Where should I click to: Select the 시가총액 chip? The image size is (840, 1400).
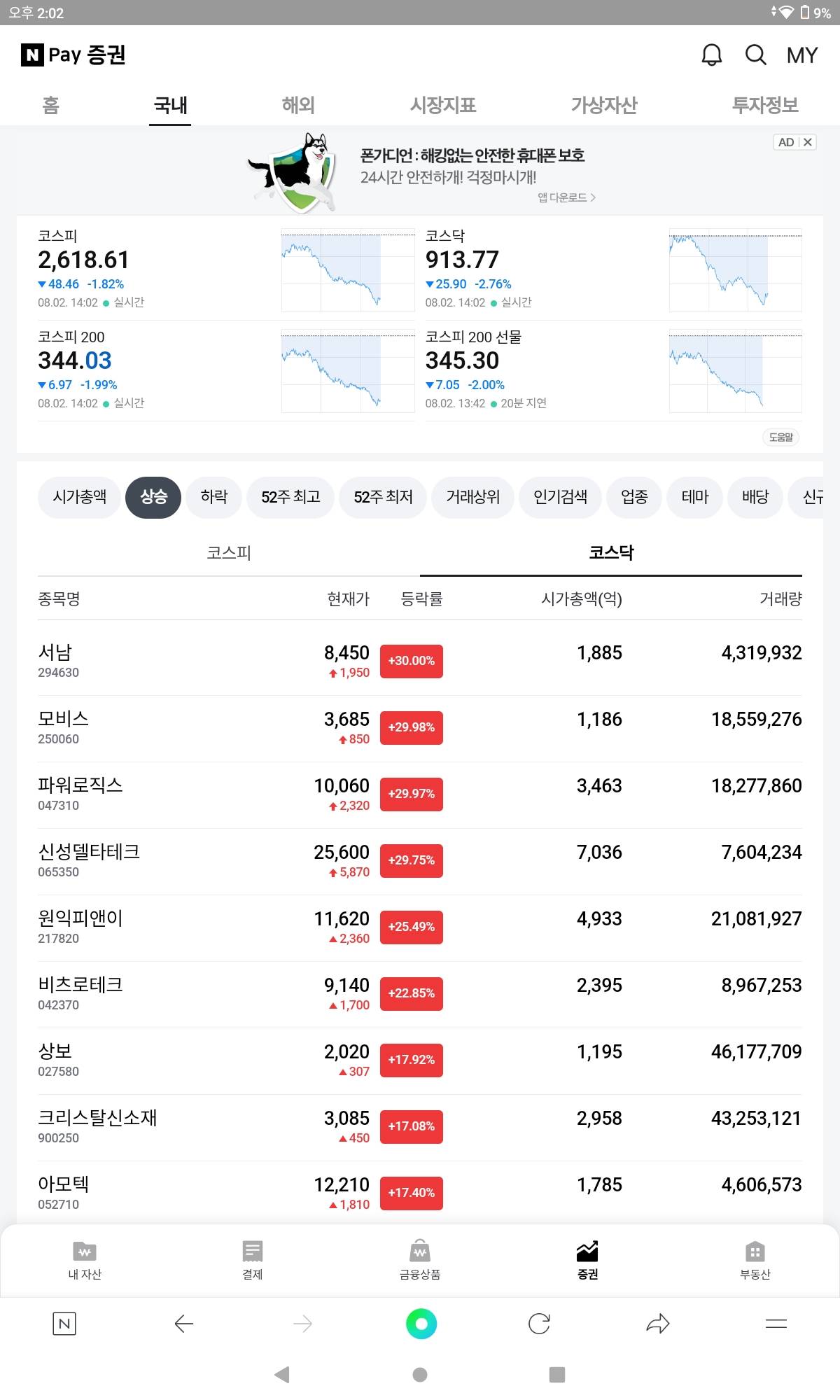tap(80, 497)
